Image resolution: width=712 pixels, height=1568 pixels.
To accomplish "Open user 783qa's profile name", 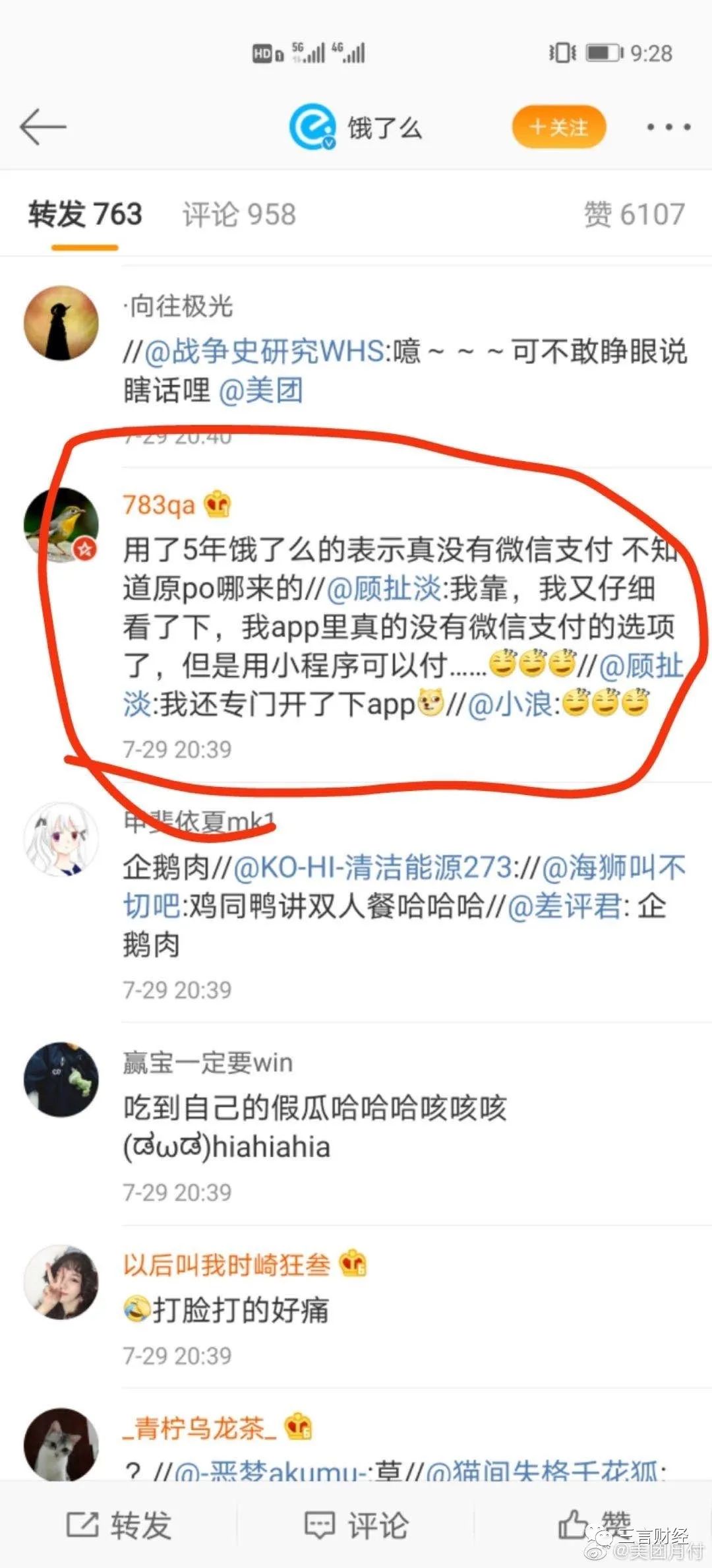I will [x=159, y=505].
